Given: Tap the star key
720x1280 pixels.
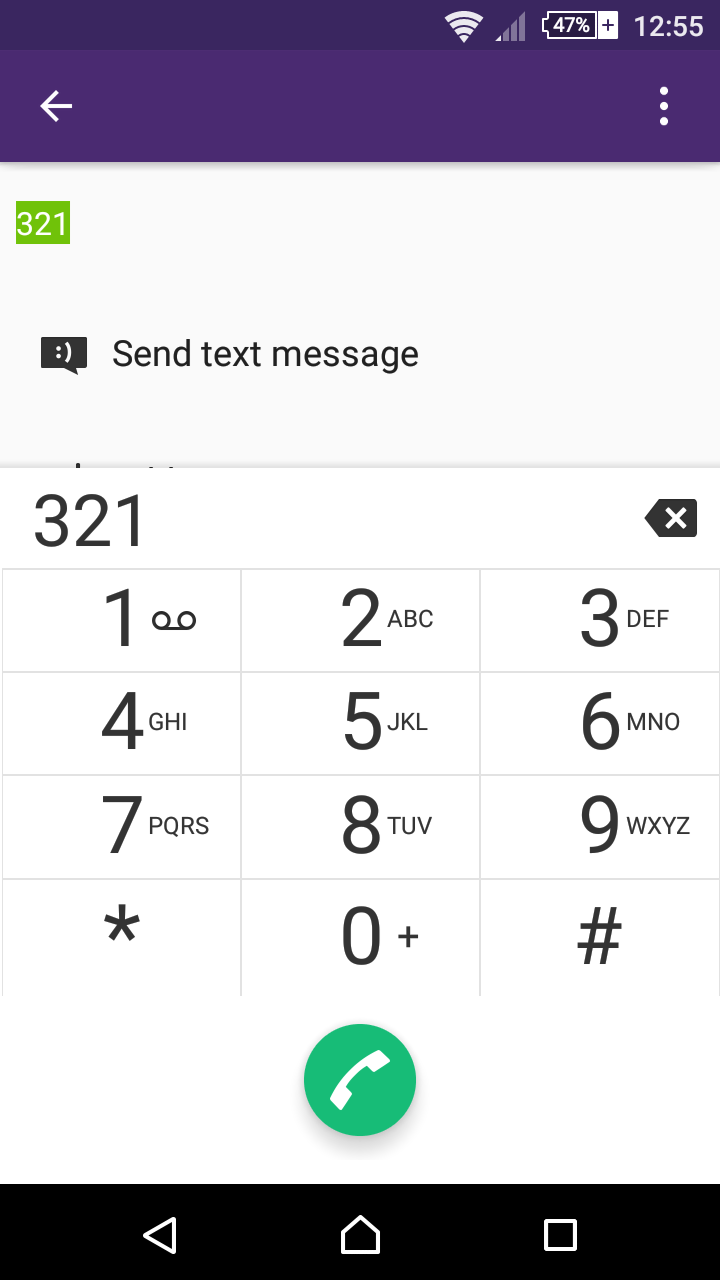Looking at the screenshot, I should pyautogui.click(x=122, y=937).
